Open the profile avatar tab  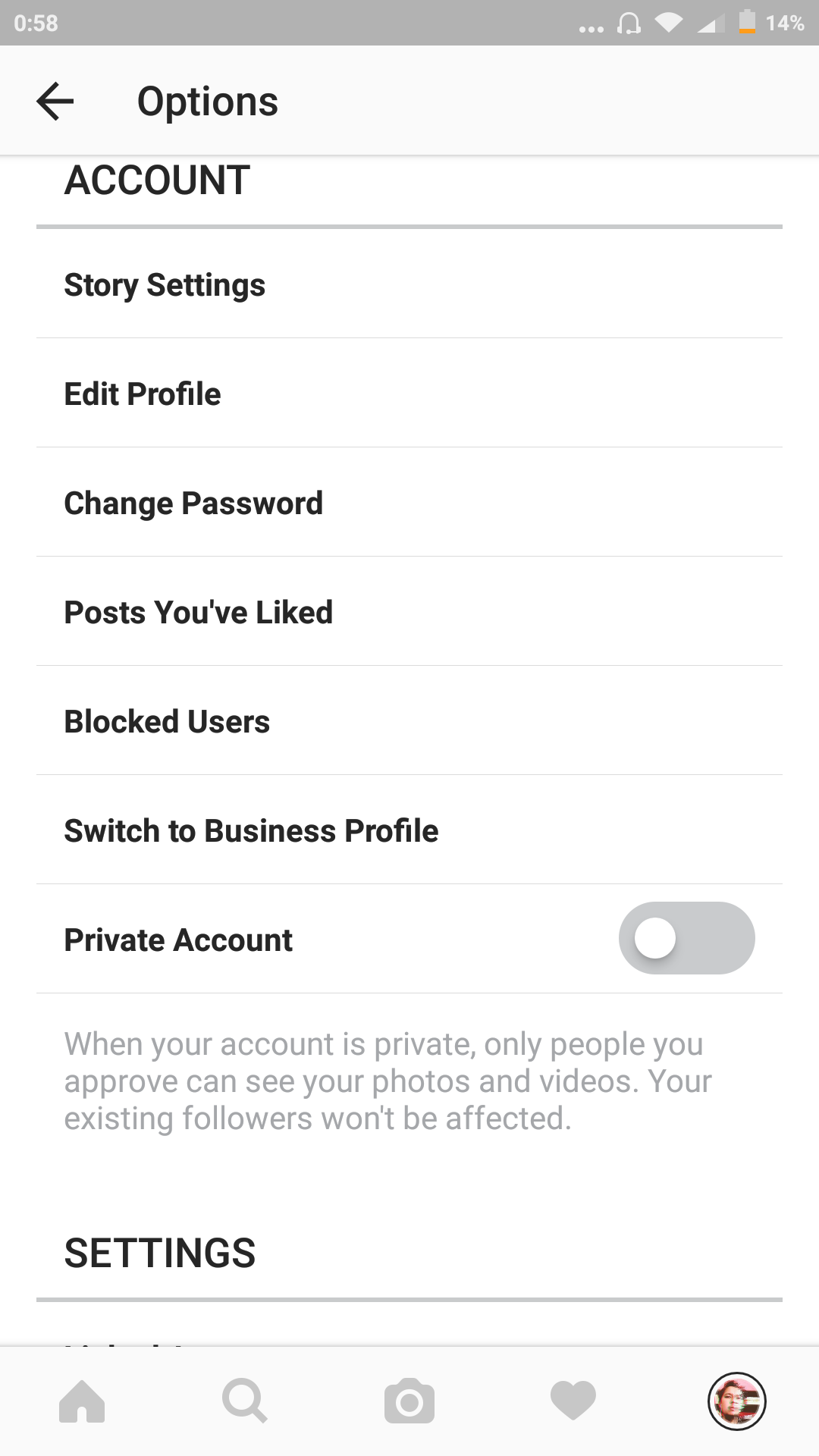click(x=736, y=1401)
